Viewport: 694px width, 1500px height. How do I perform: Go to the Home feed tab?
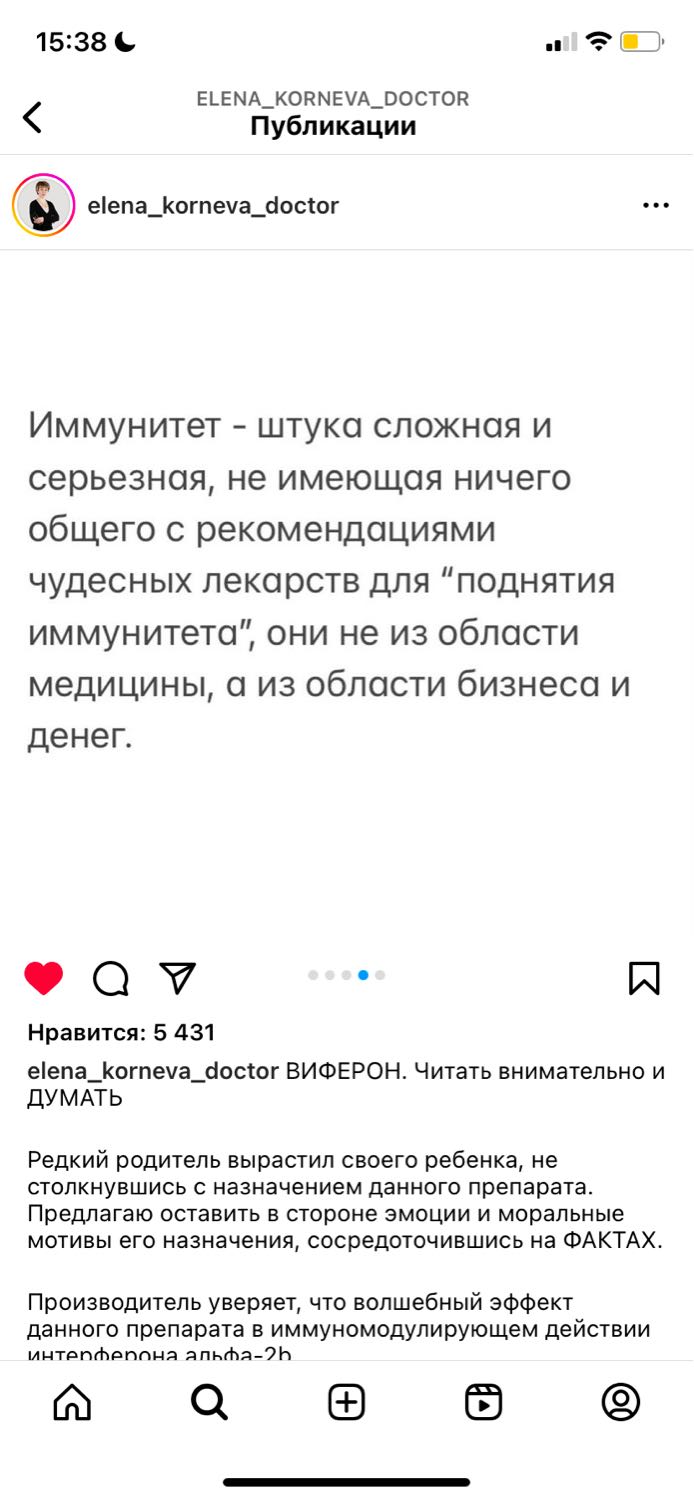click(x=72, y=1402)
